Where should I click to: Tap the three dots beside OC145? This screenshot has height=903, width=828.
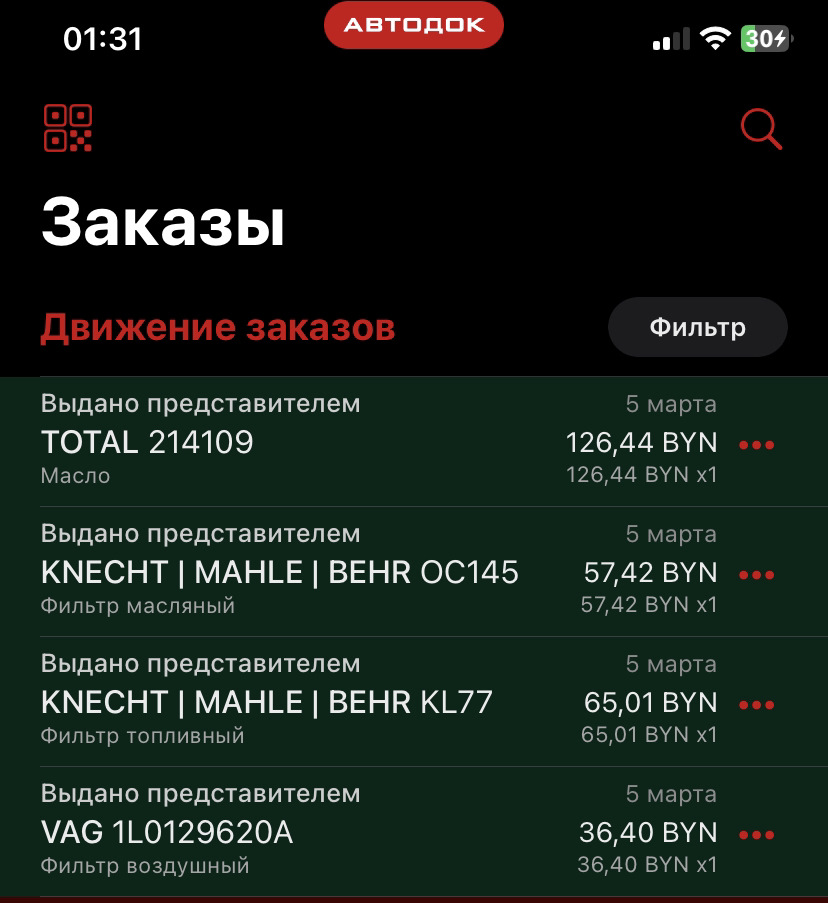tap(756, 575)
